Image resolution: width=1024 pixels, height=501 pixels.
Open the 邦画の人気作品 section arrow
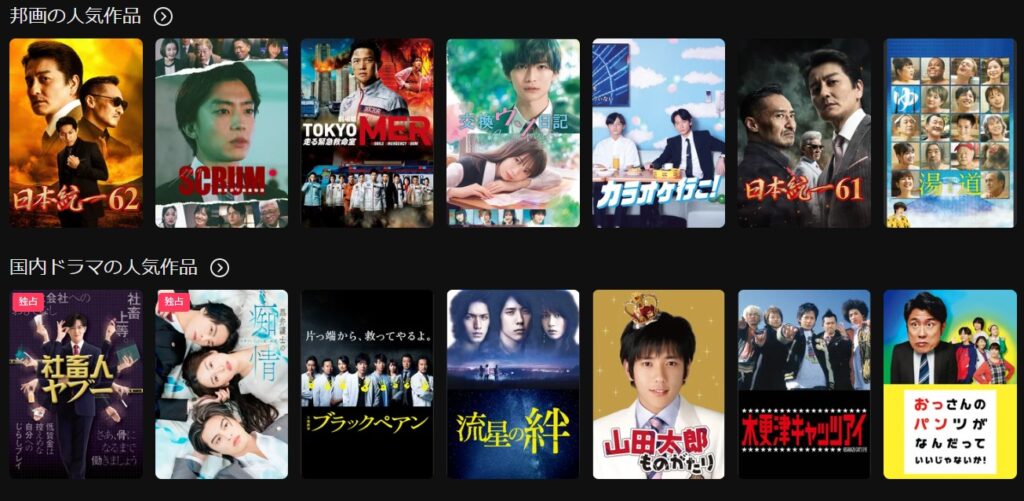tap(163, 16)
